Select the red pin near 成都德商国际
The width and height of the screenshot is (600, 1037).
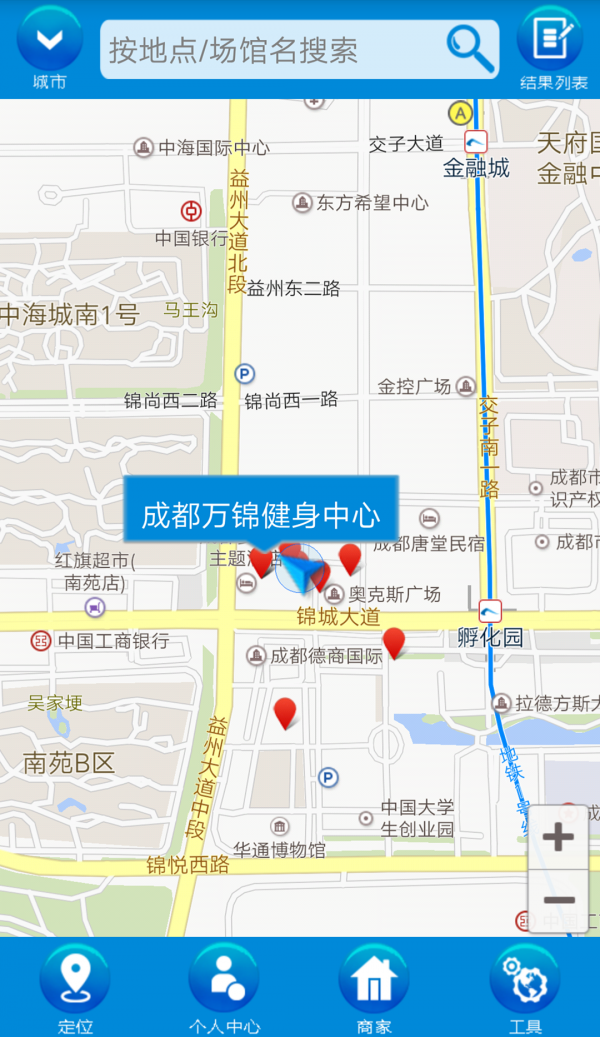pyautogui.click(x=394, y=642)
